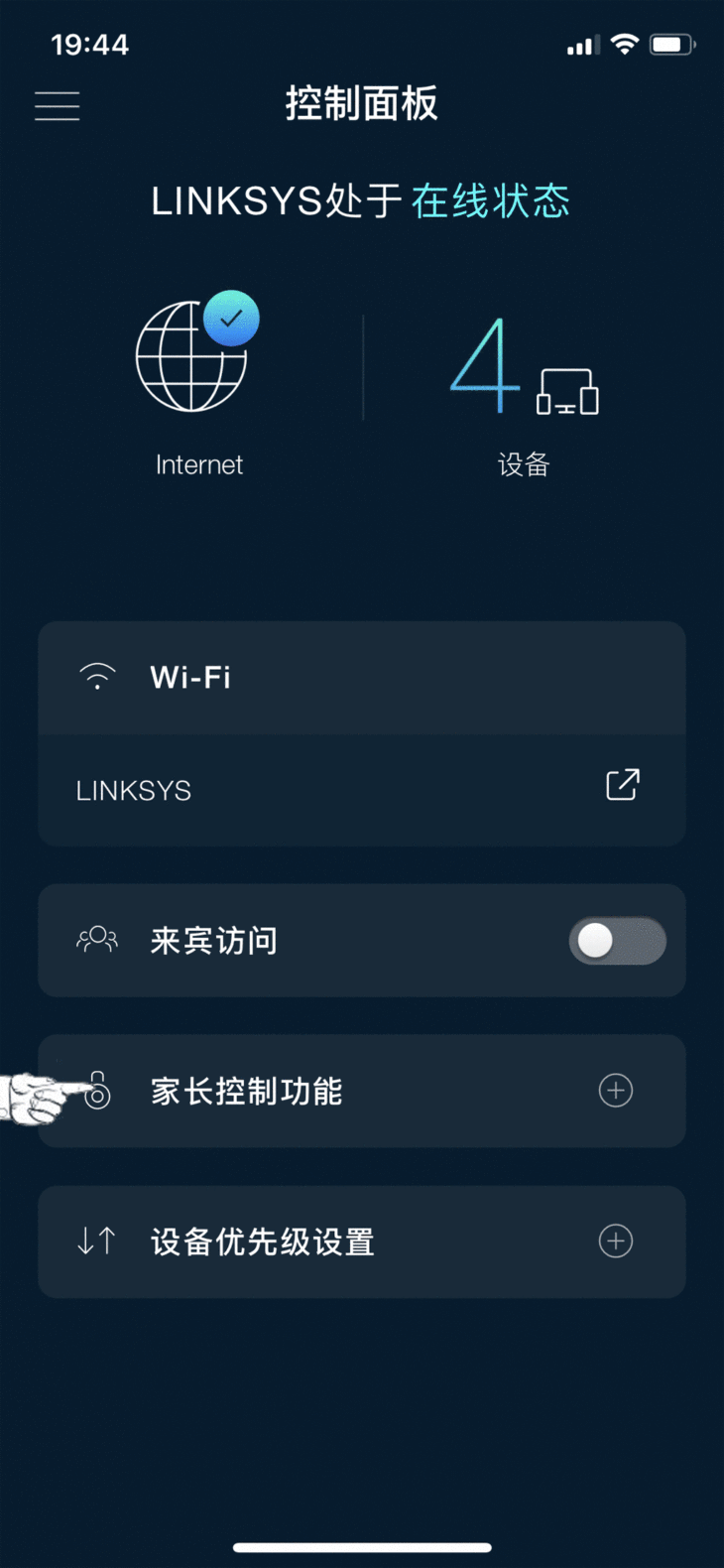Image resolution: width=724 pixels, height=1568 pixels.
Task: Tap the plus icon for 设备优先级设置
Action: coord(616,1241)
